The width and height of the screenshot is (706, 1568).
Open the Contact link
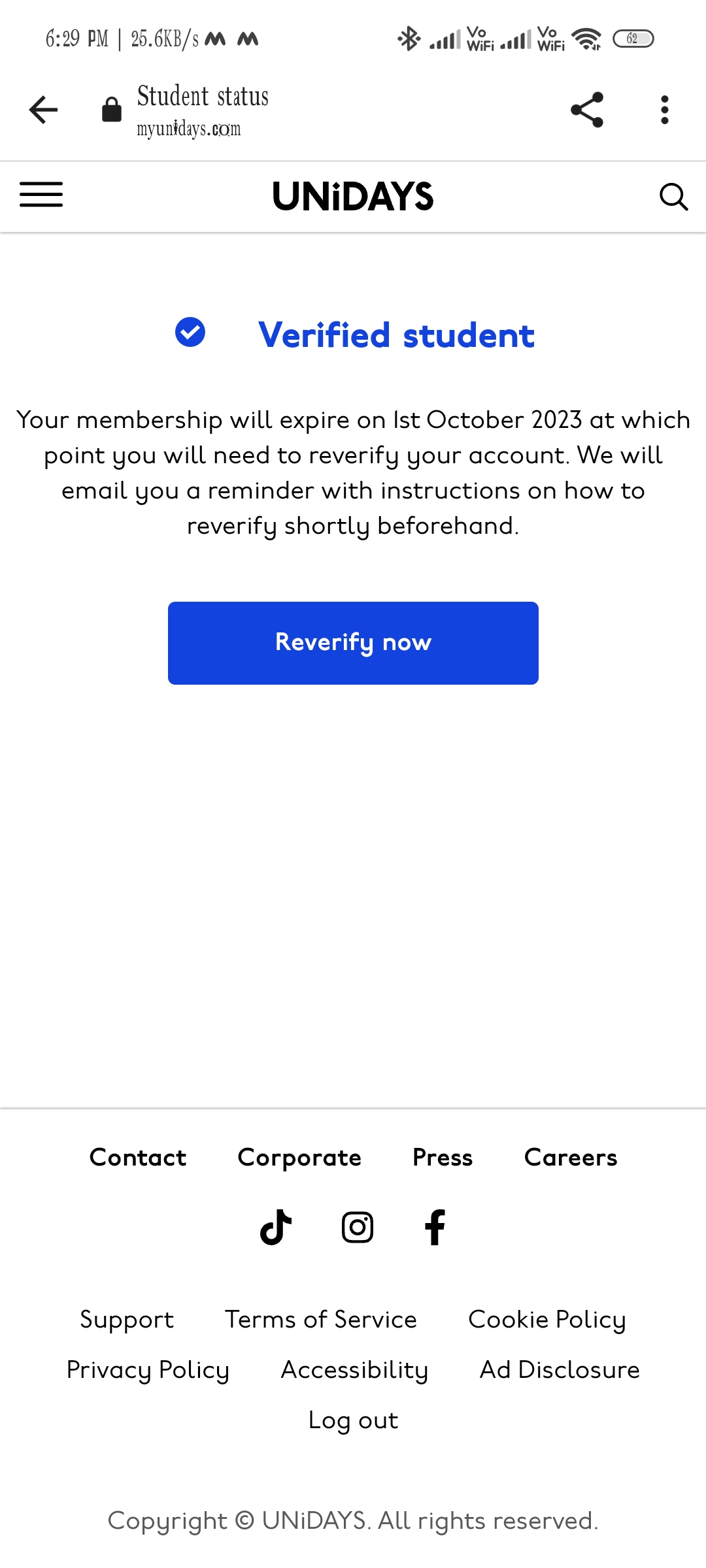[x=138, y=1157]
